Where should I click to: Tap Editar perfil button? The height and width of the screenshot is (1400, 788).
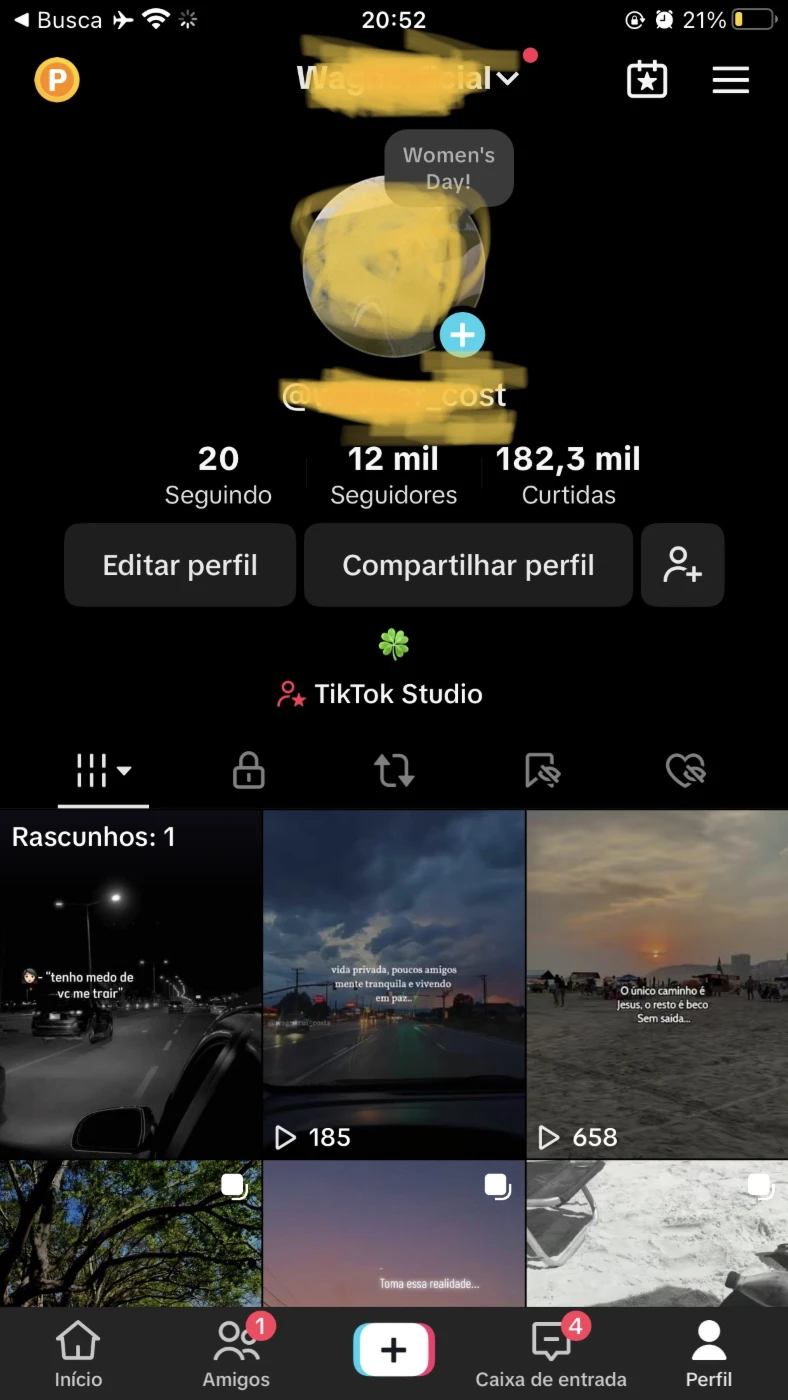click(x=180, y=565)
